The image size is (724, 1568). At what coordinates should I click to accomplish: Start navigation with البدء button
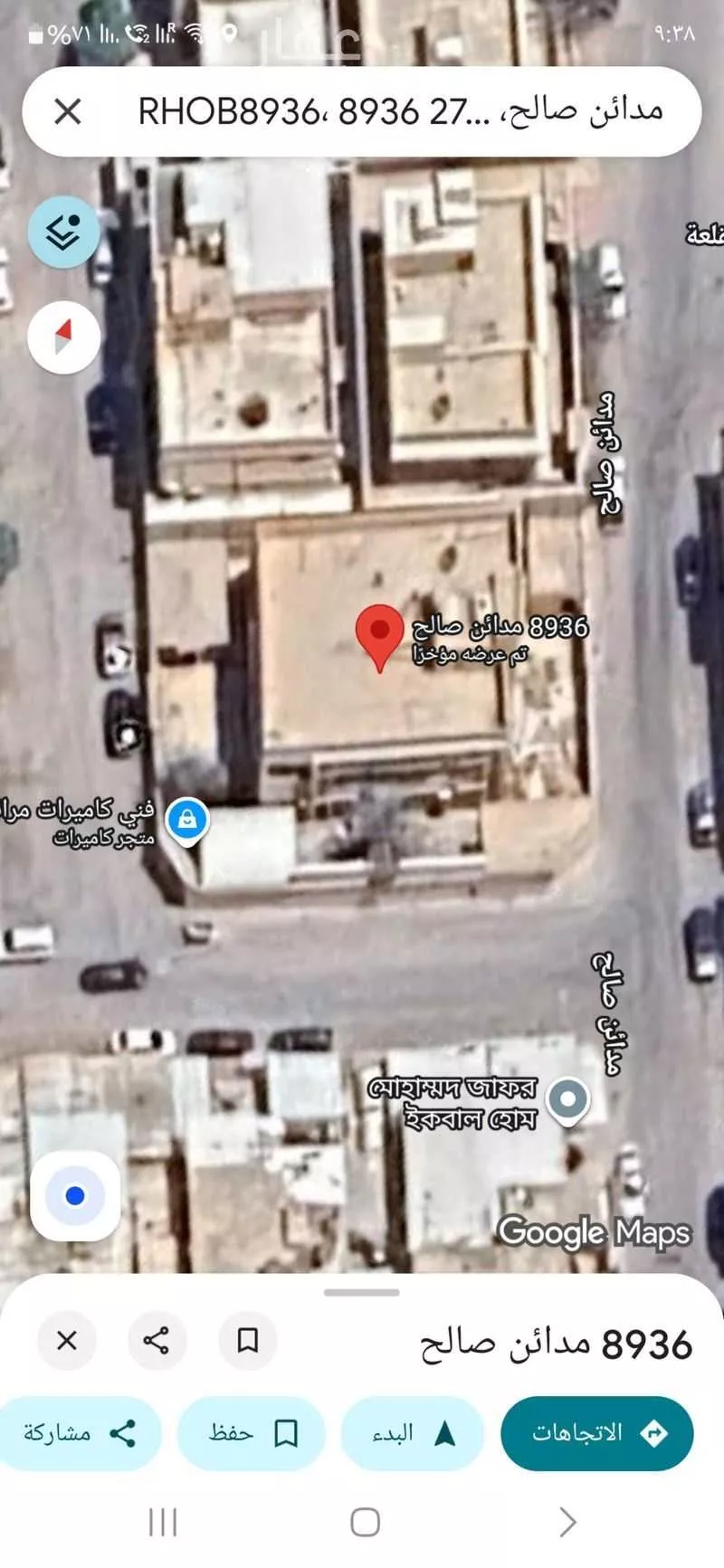(413, 1434)
